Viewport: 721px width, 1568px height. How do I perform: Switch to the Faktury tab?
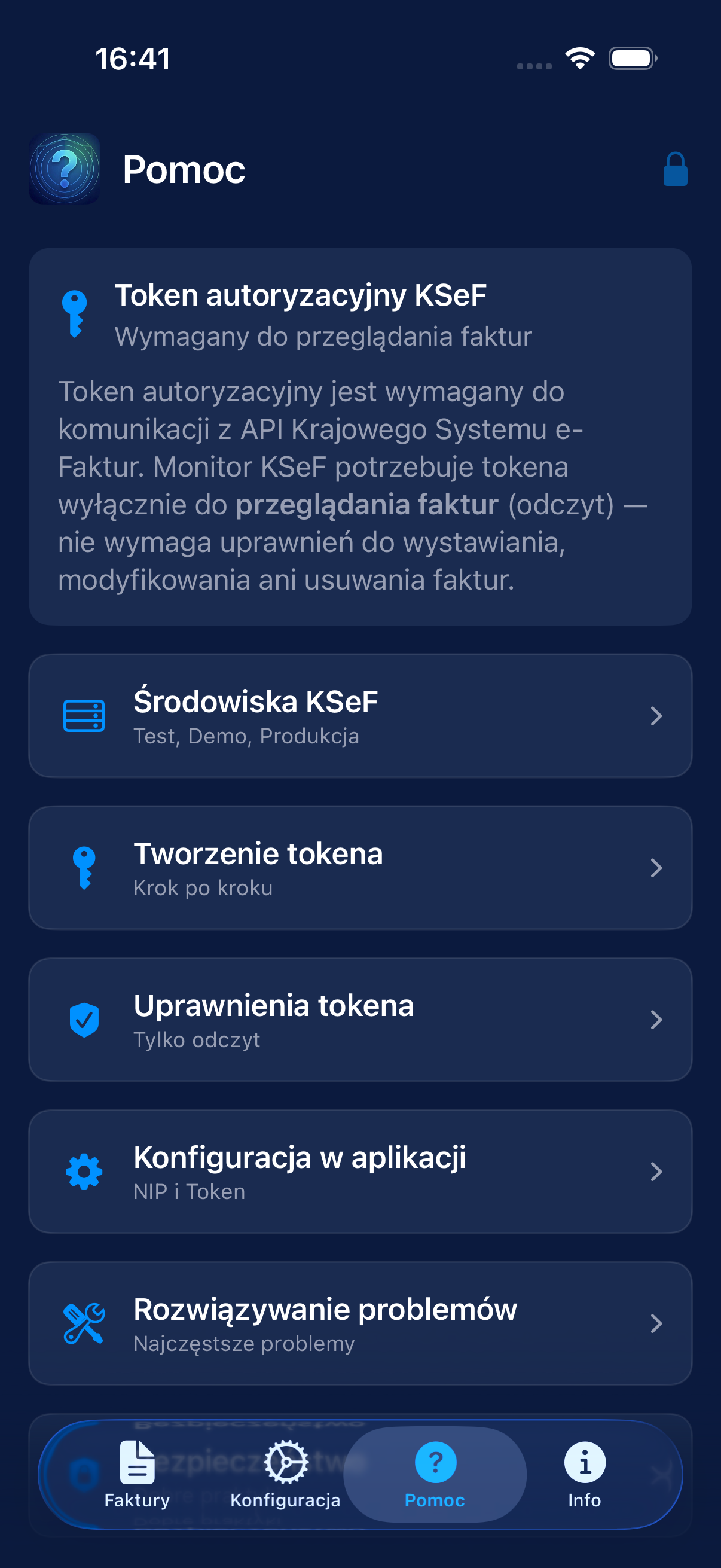click(x=137, y=1479)
